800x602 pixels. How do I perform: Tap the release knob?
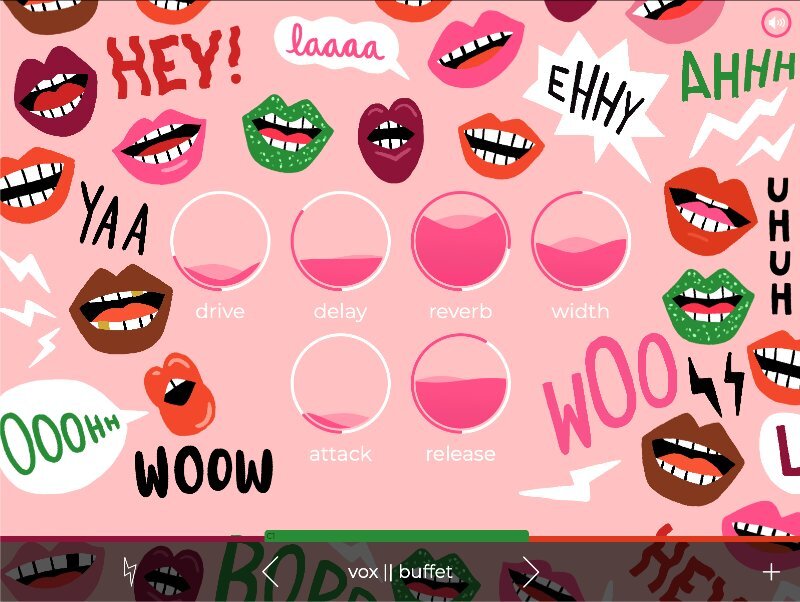click(x=461, y=384)
